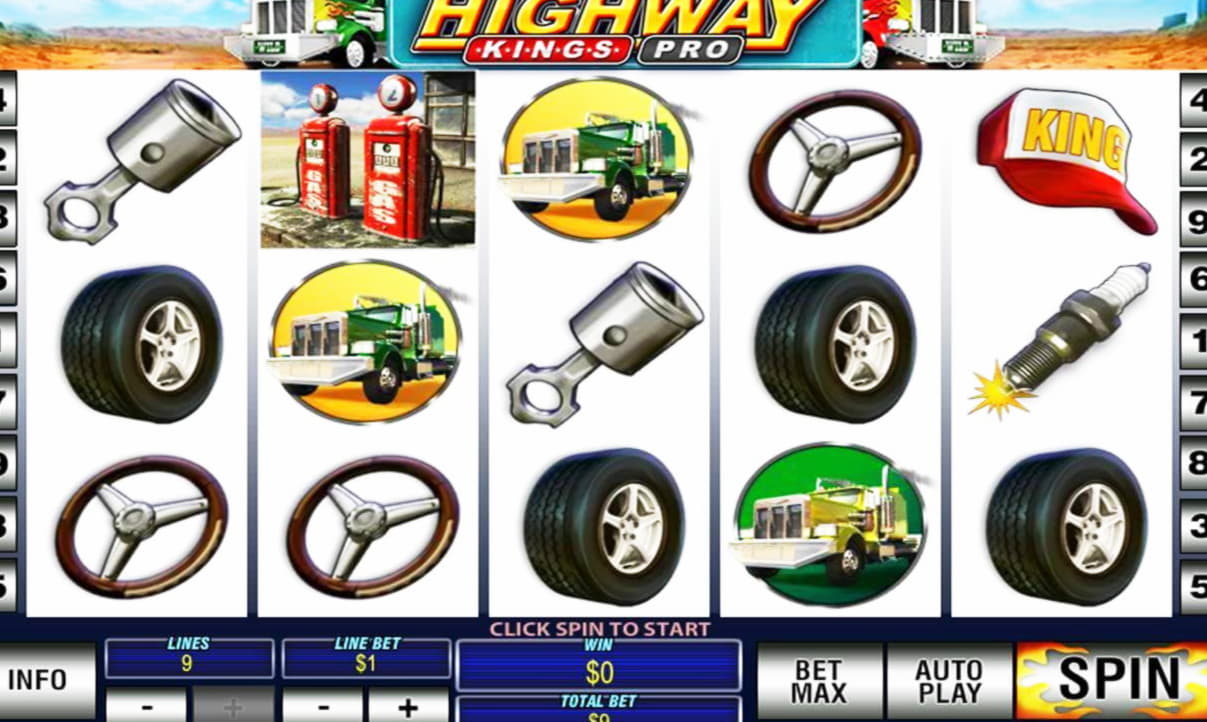Decrease the line bet amount

click(322, 706)
